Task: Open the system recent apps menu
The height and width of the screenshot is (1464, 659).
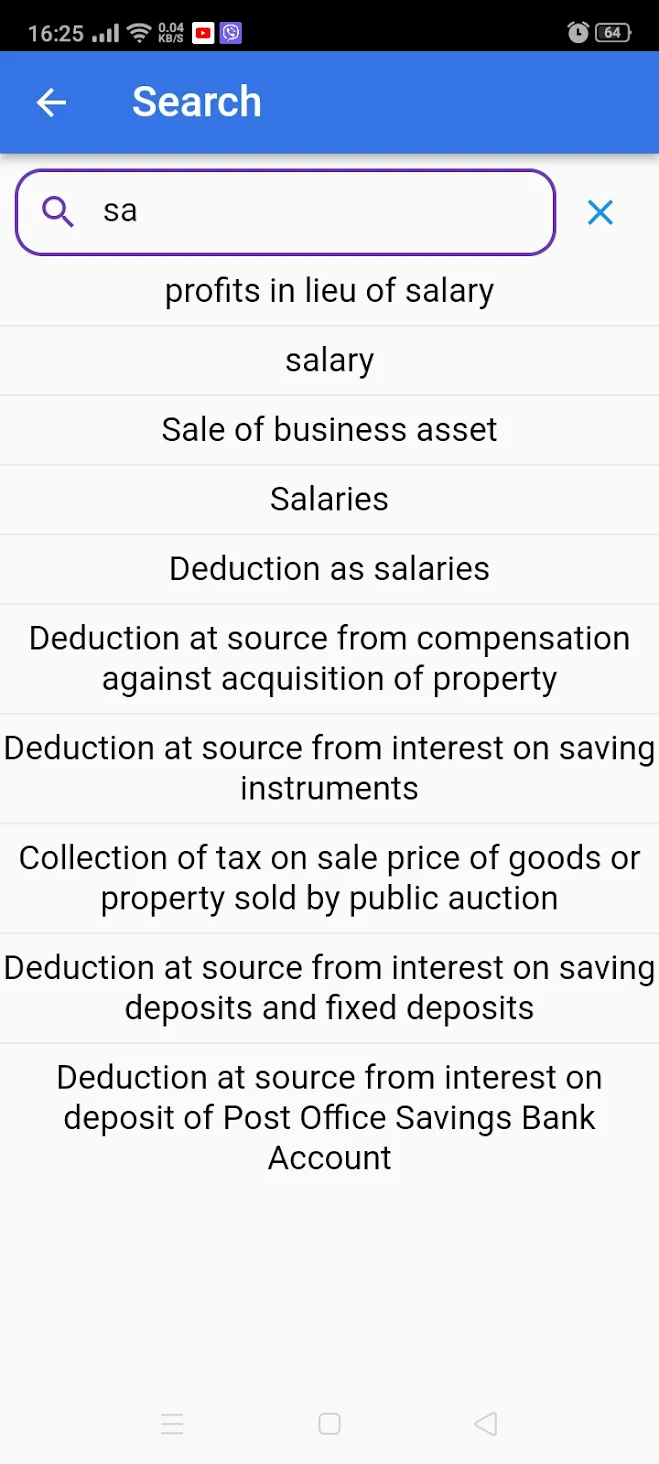Action: pyautogui.click(x=172, y=1424)
